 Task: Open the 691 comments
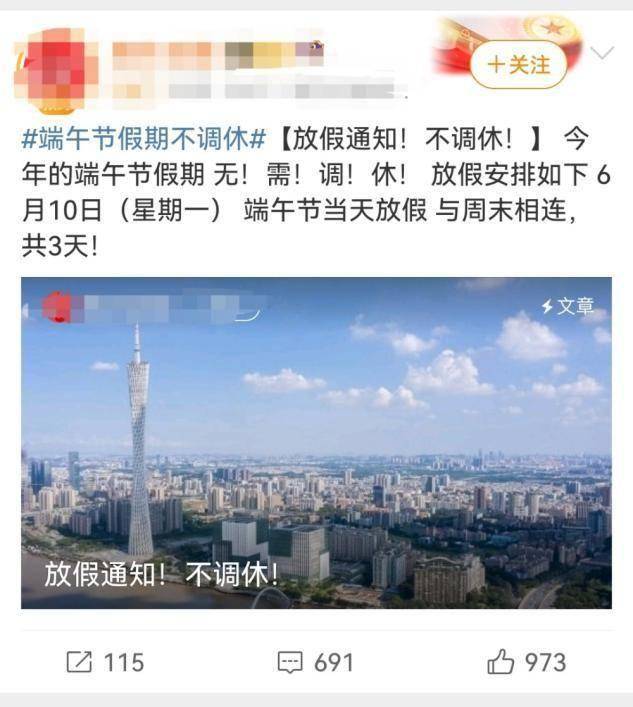[316, 662]
